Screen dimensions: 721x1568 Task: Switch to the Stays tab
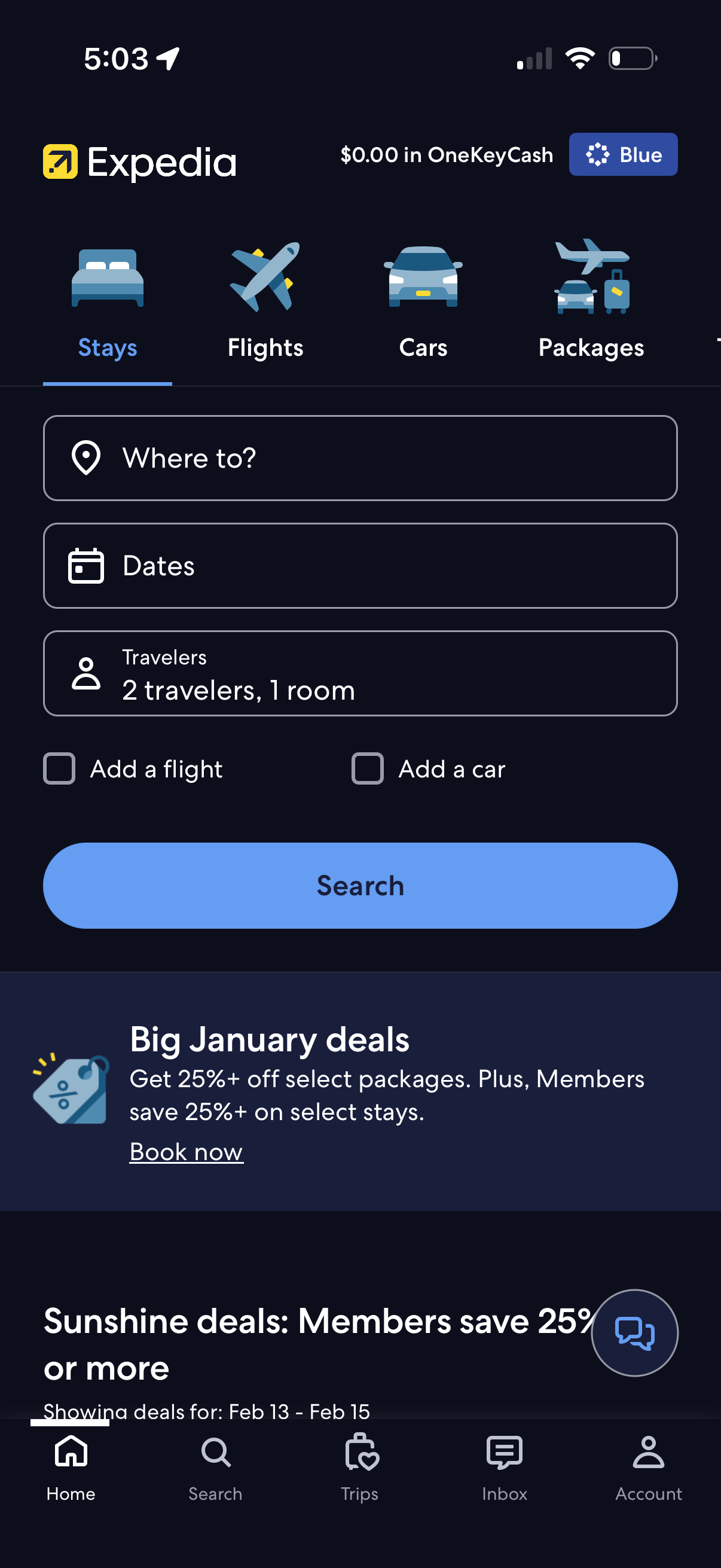106,347
